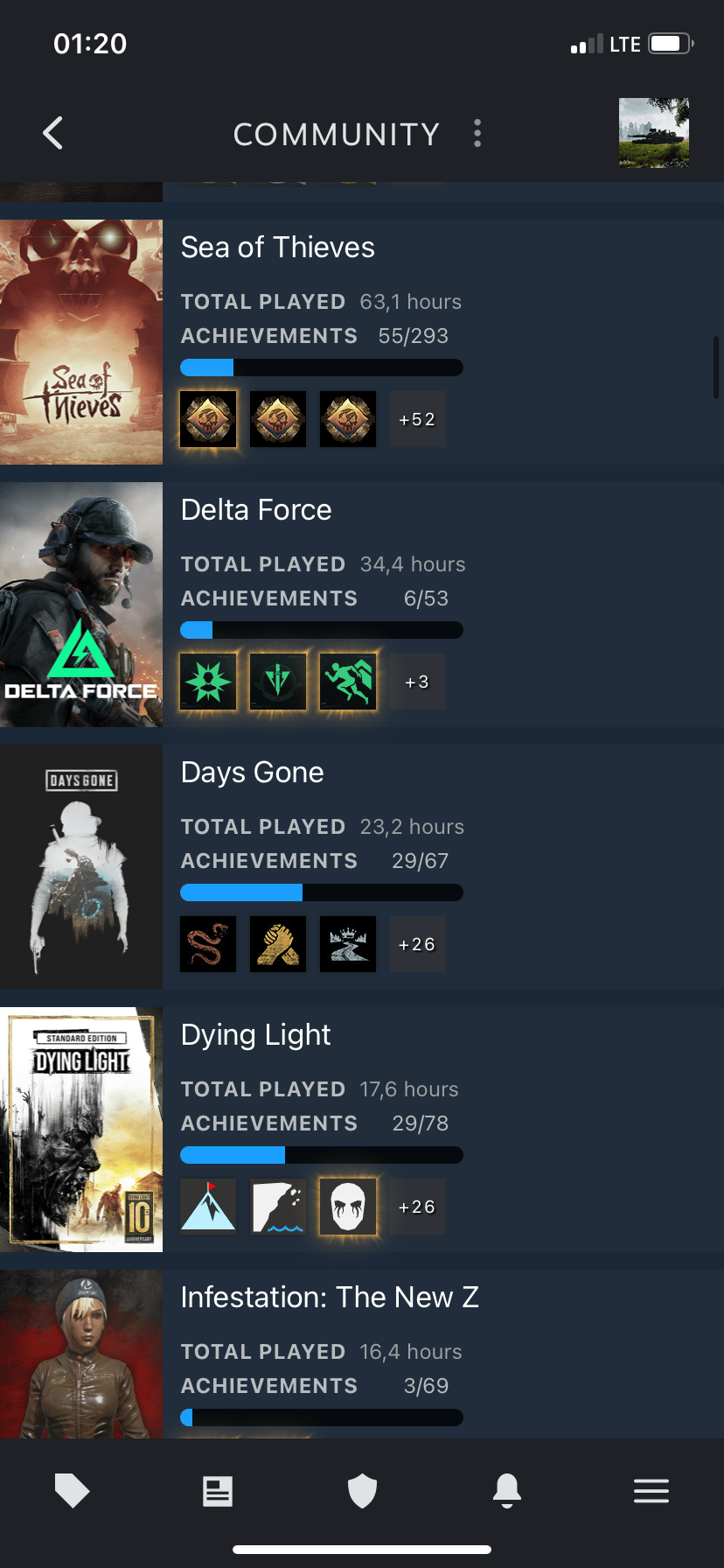
Task: Open the notifications bell tab
Action: [507, 1491]
